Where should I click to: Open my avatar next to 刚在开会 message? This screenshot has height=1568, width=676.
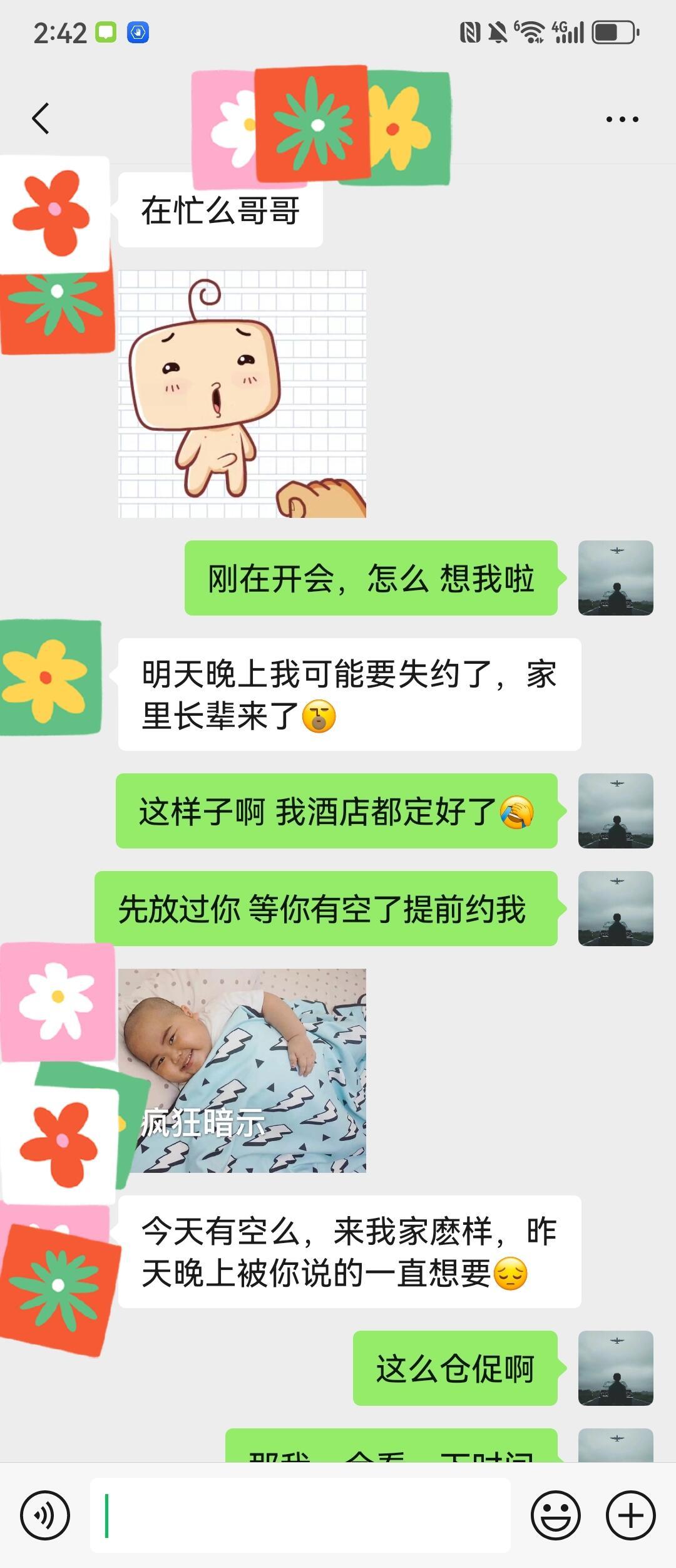[x=615, y=578]
